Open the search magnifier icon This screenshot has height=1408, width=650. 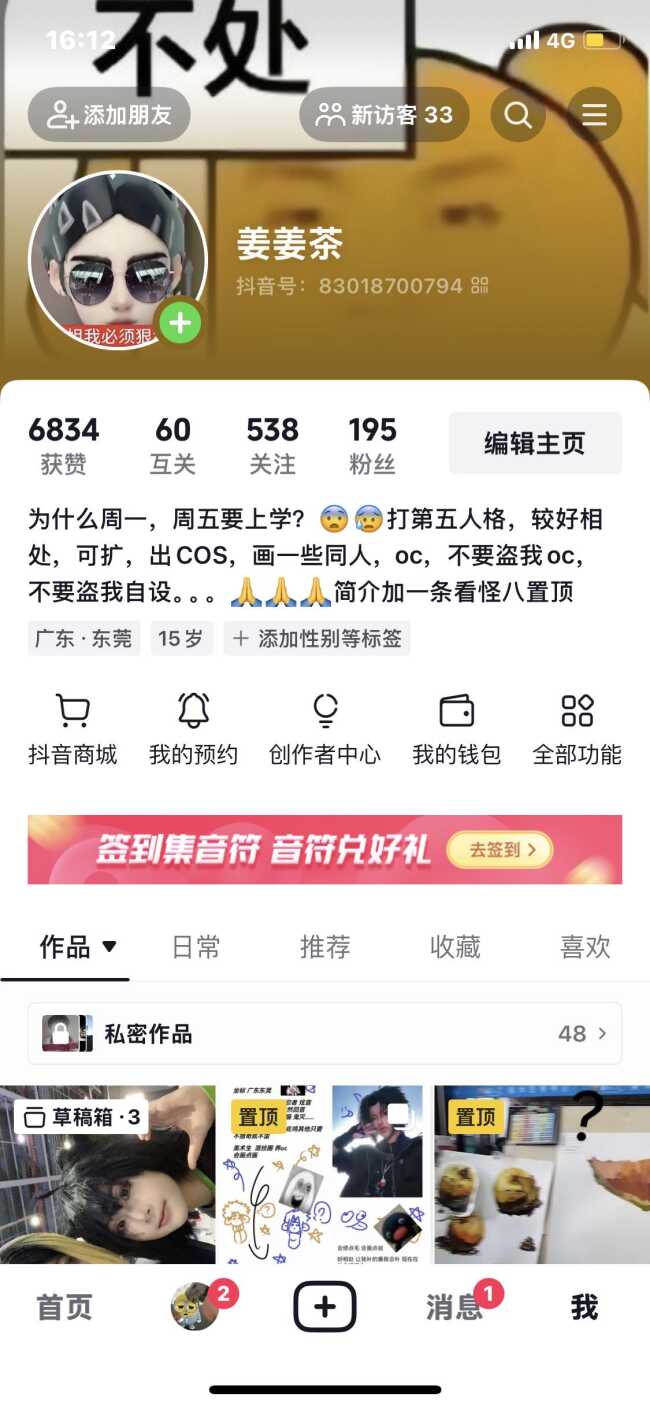click(x=518, y=115)
